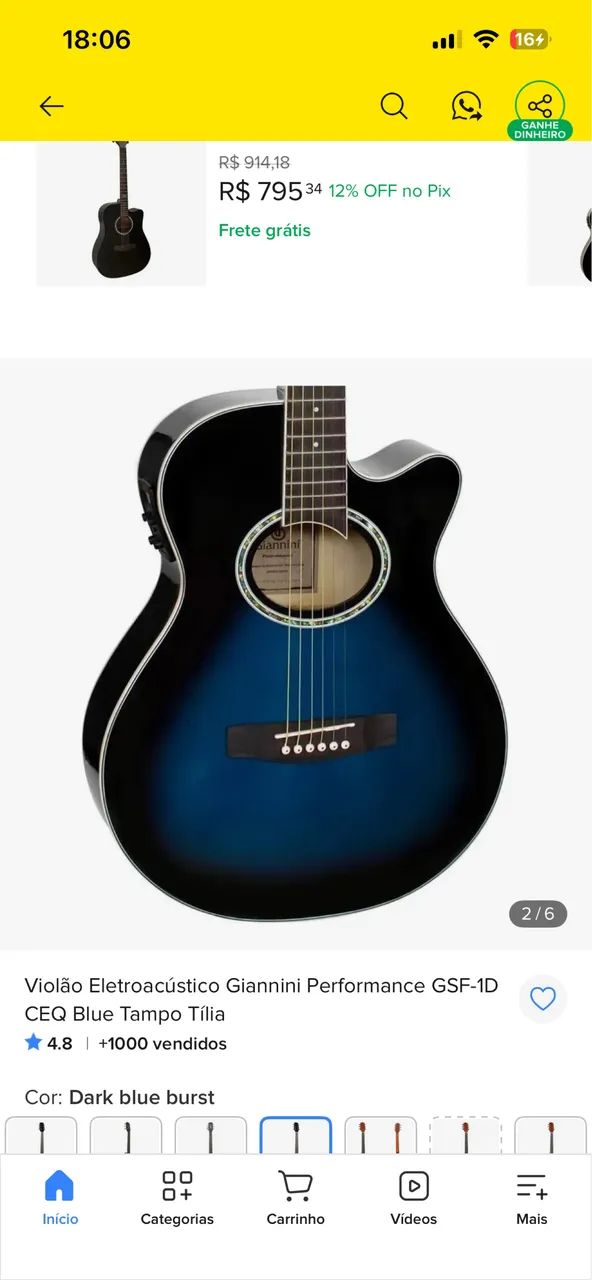Switch to the Vídeos tab
Viewport: 592px width, 1280px height.
pos(414,1198)
